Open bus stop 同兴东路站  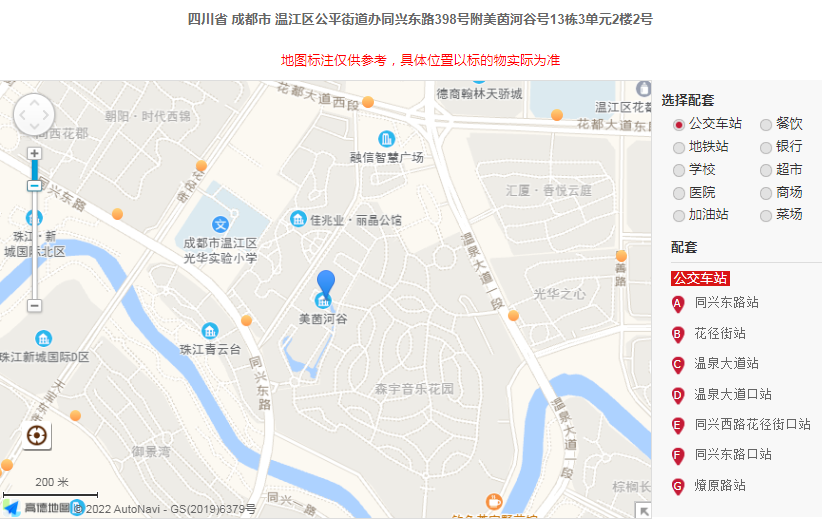(726, 302)
